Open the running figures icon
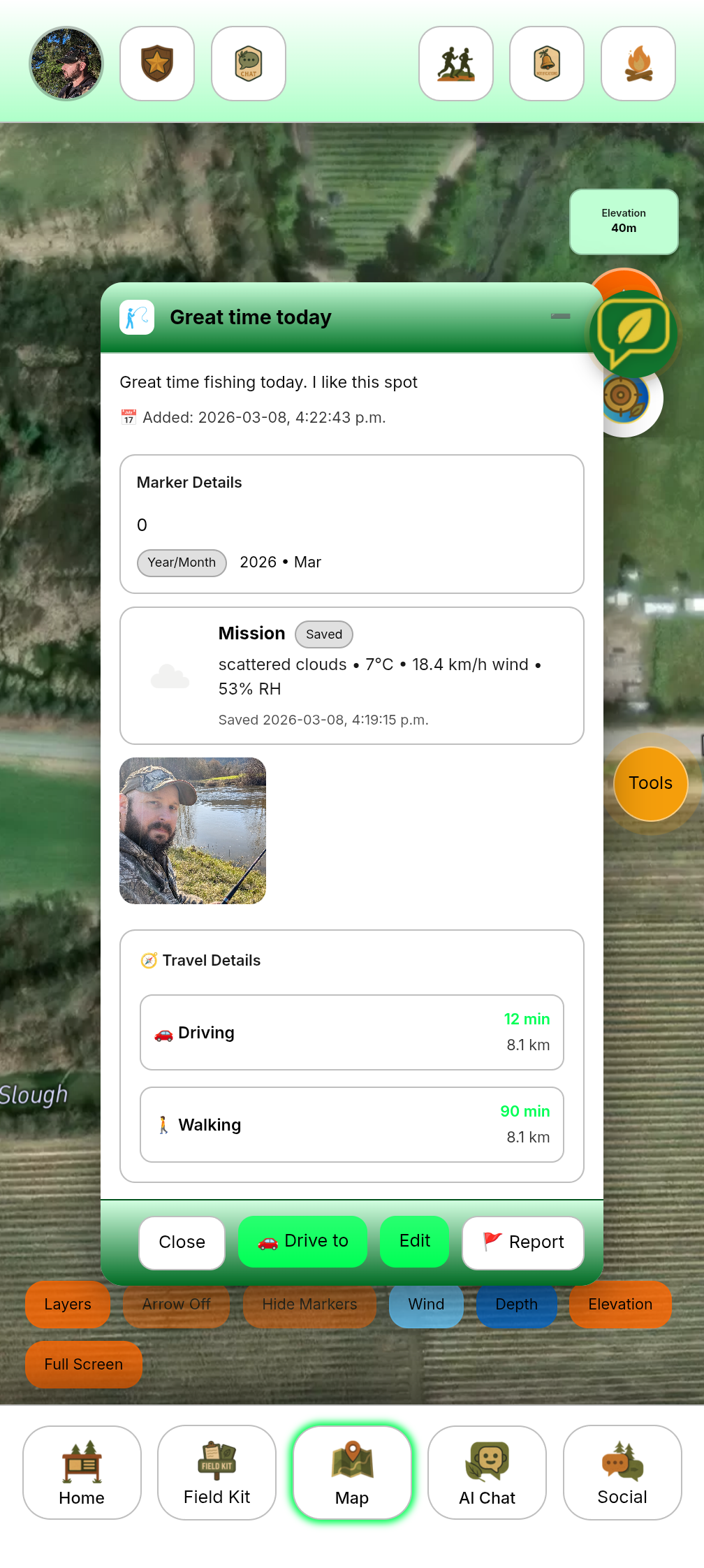This screenshot has height=1568, width=704. pyautogui.click(x=456, y=64)
